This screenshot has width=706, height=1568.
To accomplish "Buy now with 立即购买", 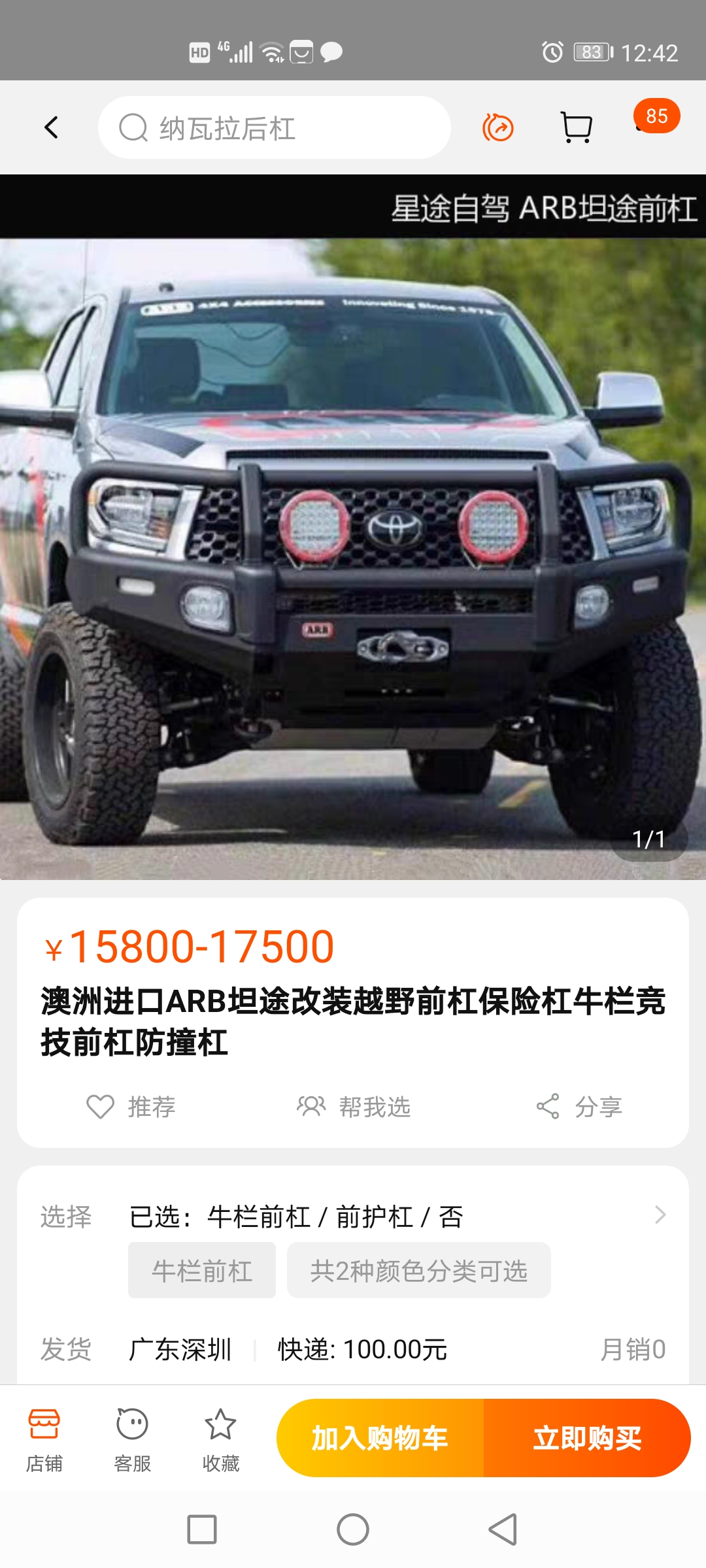I will [x=586, y=1438].
